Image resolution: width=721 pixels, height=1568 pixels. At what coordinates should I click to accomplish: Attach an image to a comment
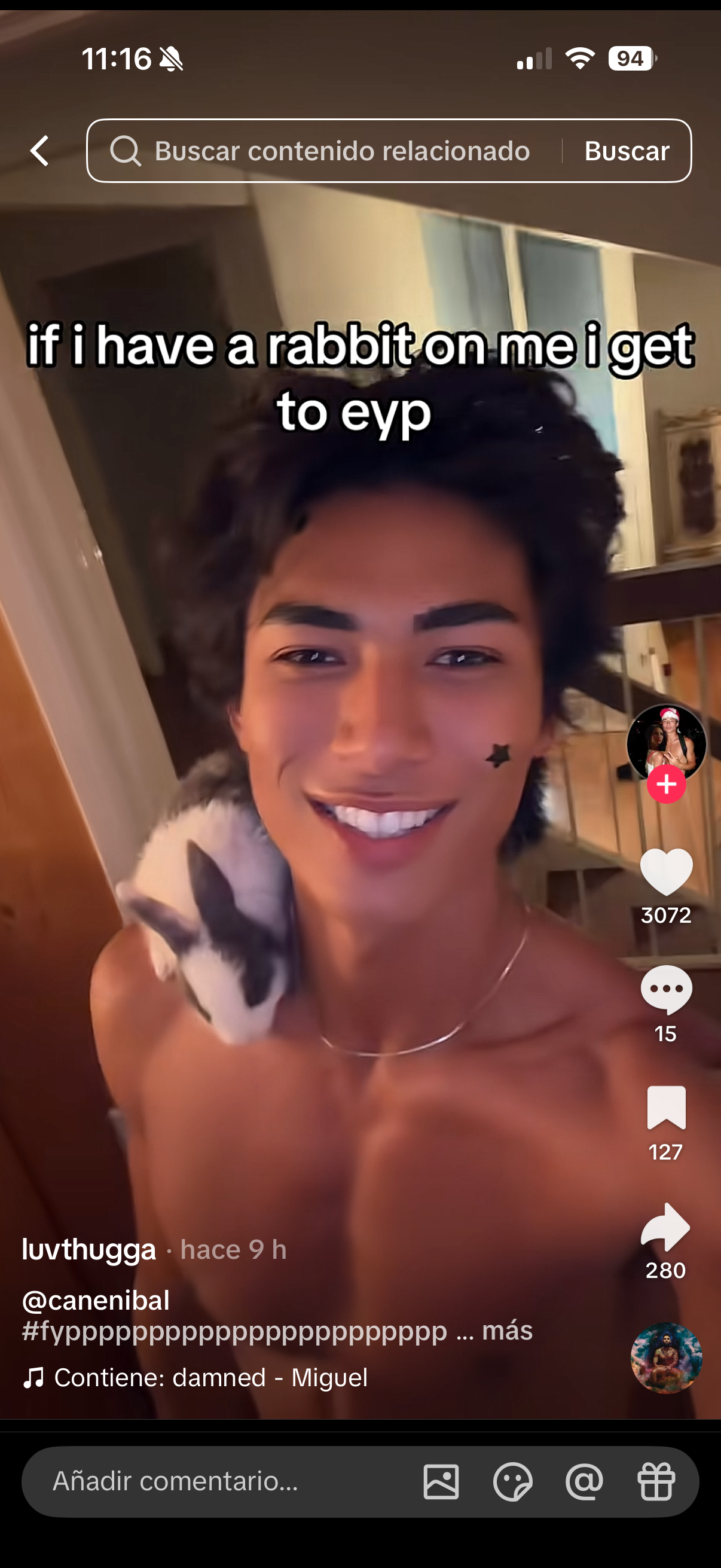(441, 1481)
